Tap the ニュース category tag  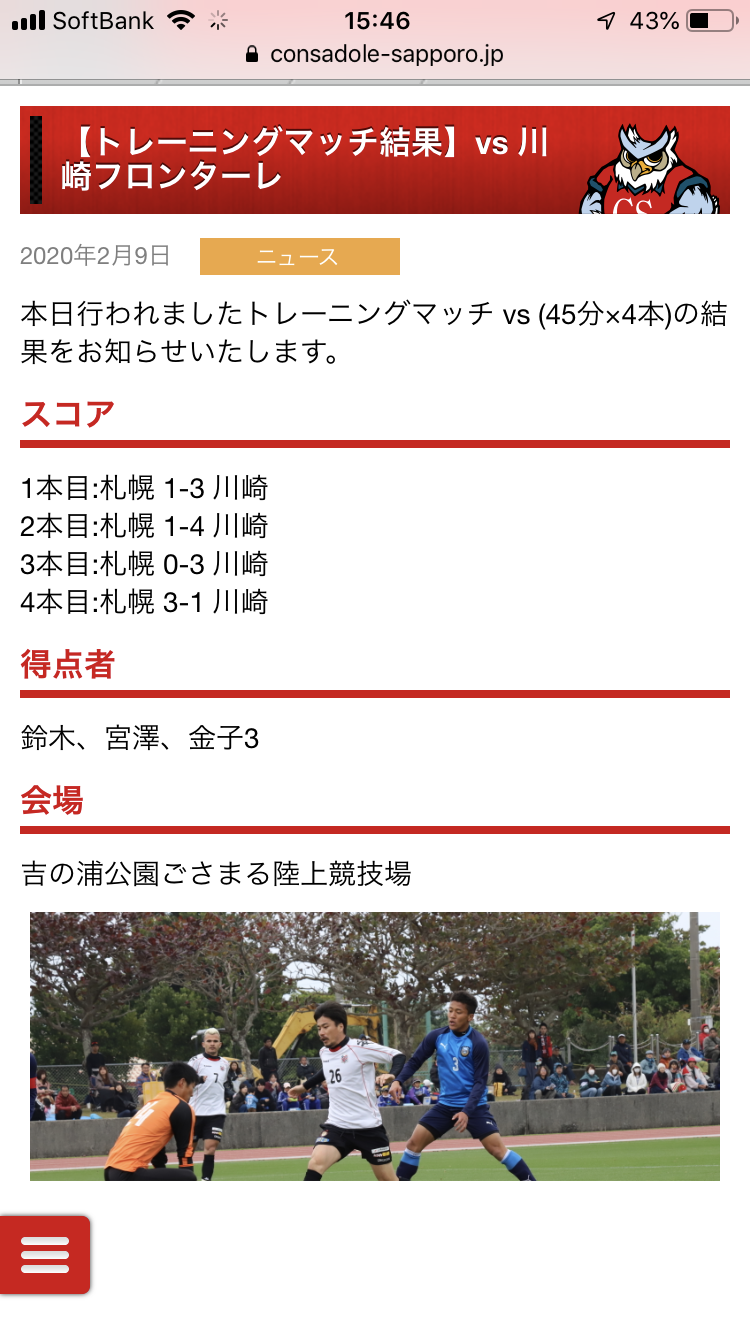[x=299, y=257]
